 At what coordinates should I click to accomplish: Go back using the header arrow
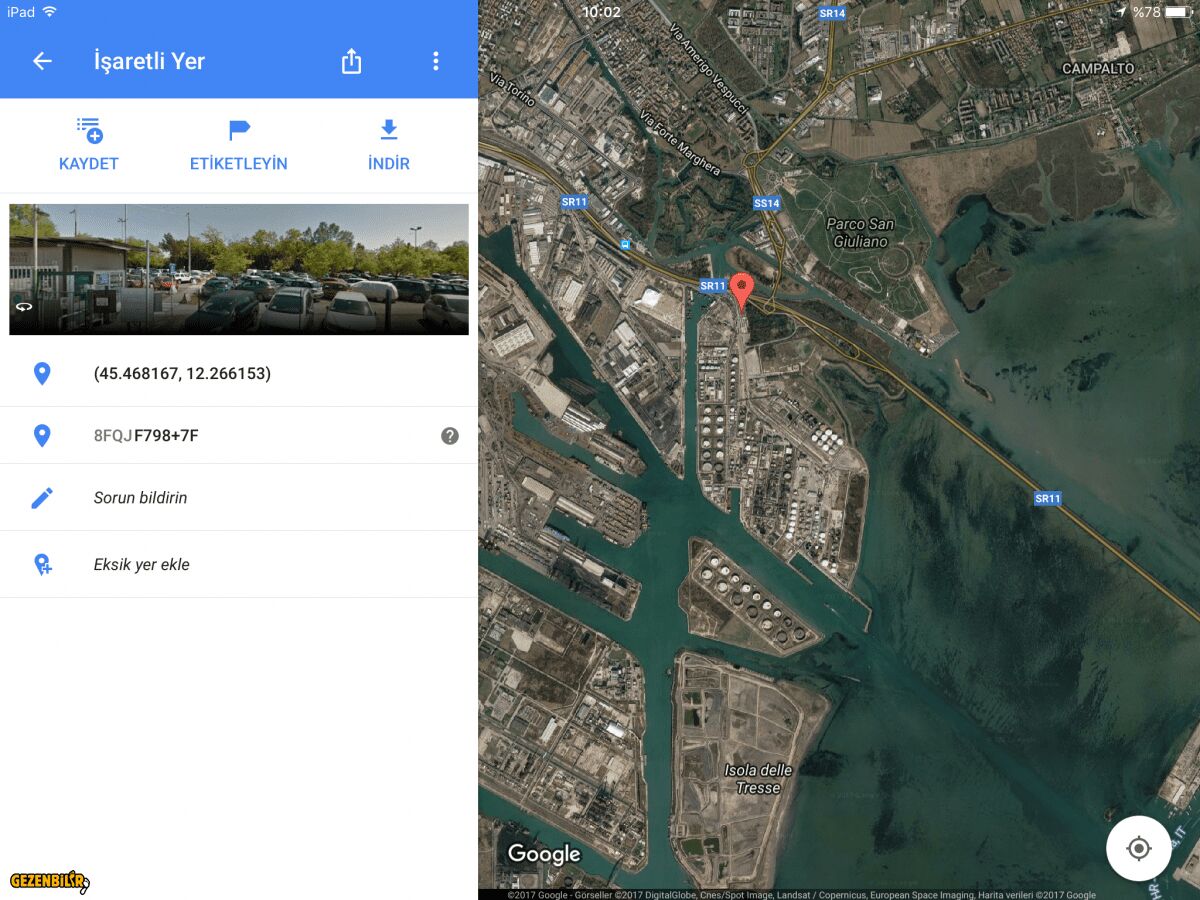click(42, 61)
